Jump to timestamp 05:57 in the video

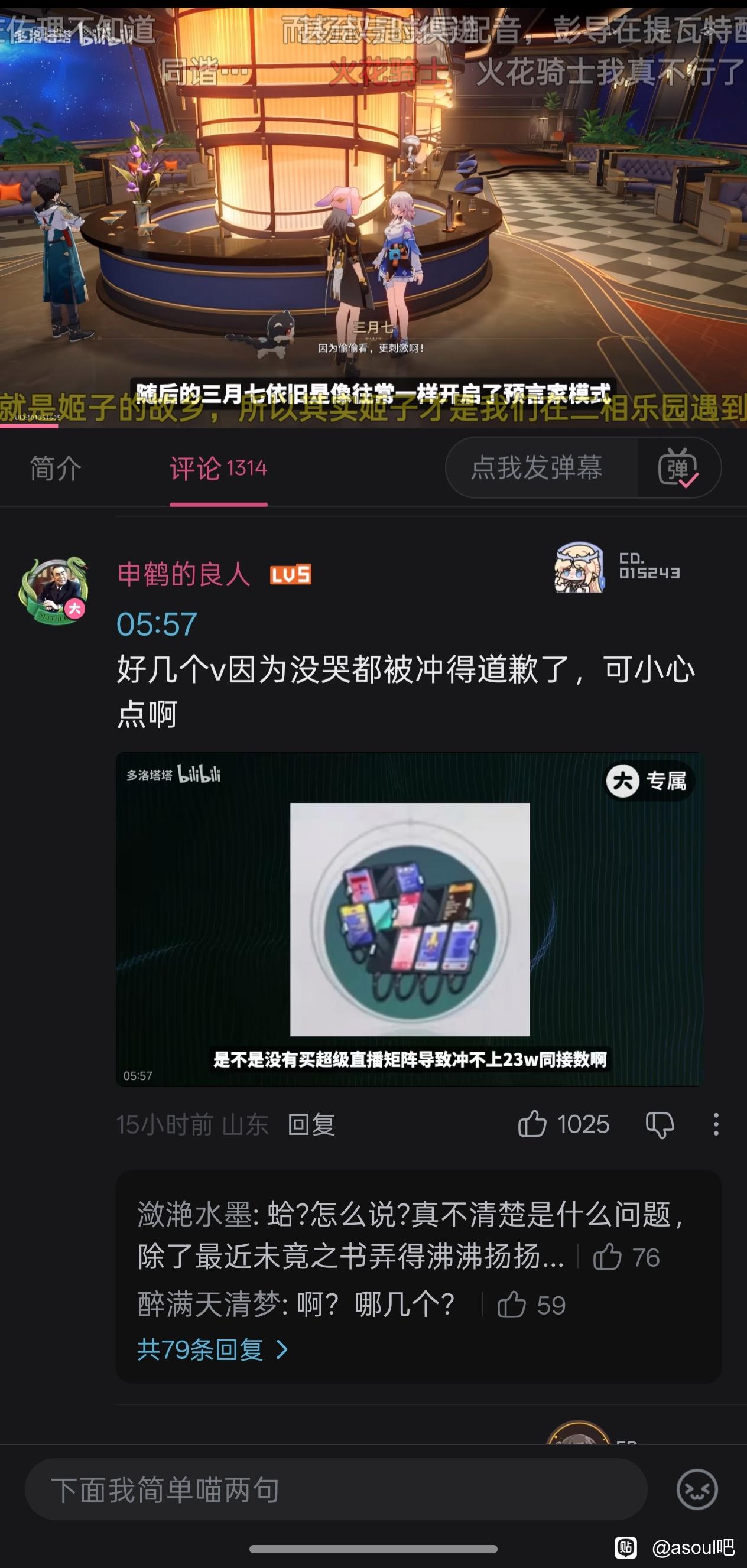point(157,624)
